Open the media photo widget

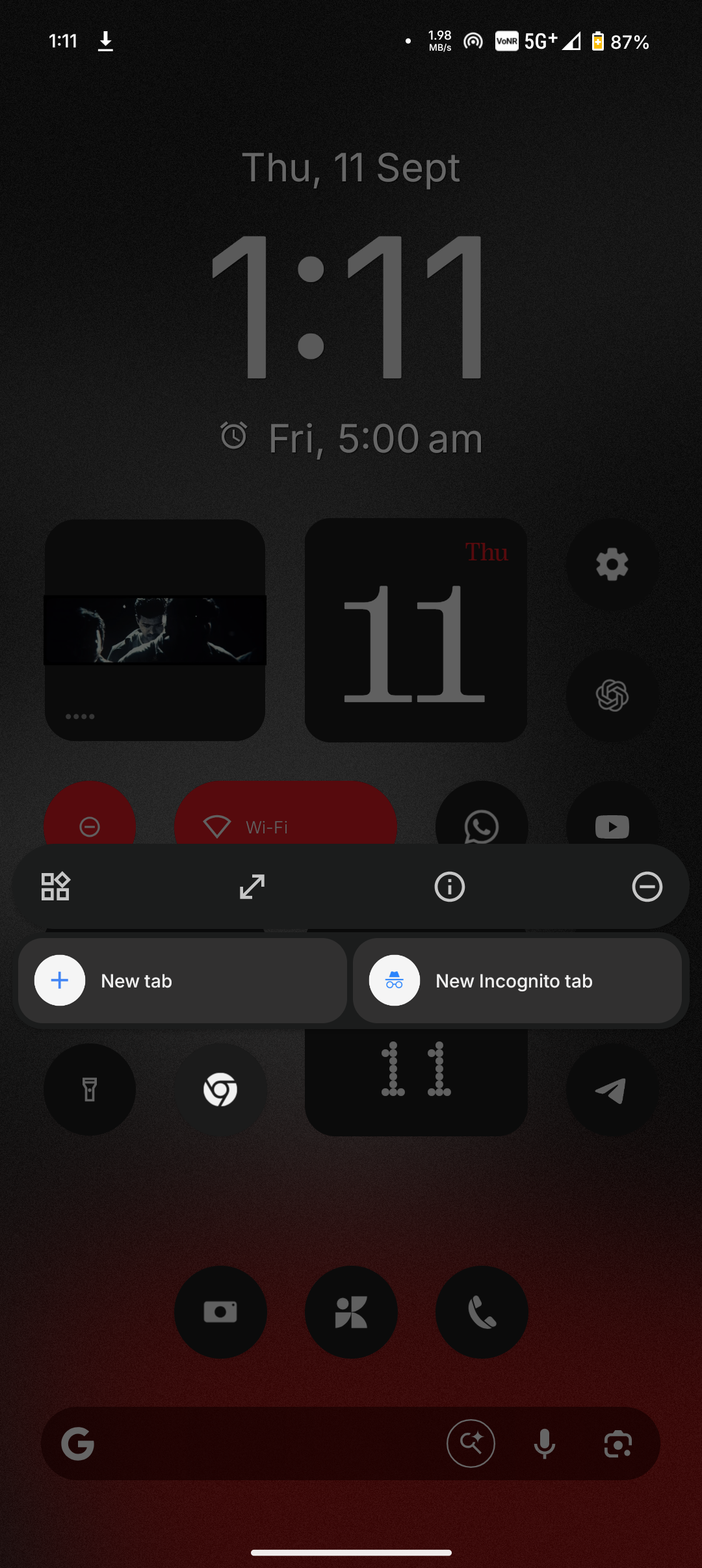point(155,631)
